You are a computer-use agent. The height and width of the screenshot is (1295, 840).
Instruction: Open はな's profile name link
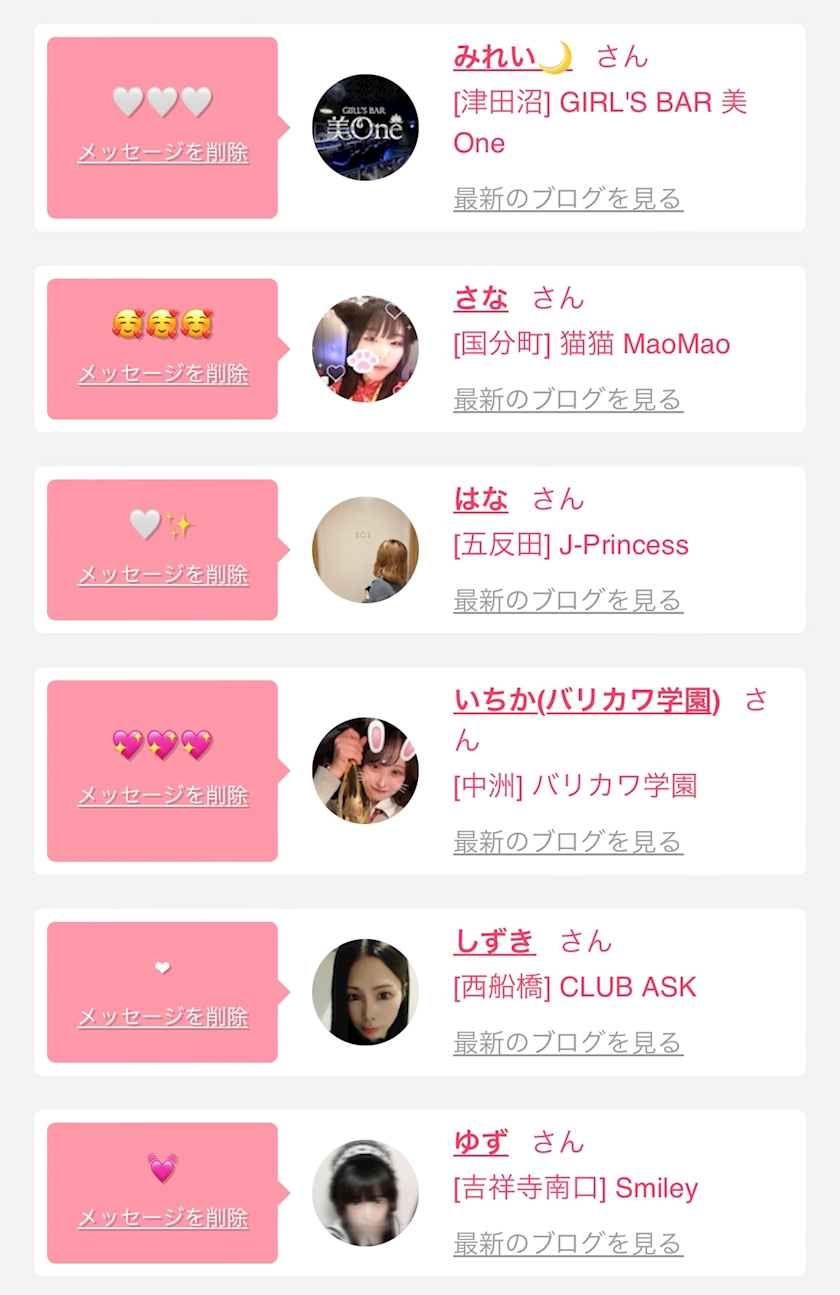pos(480,499)
